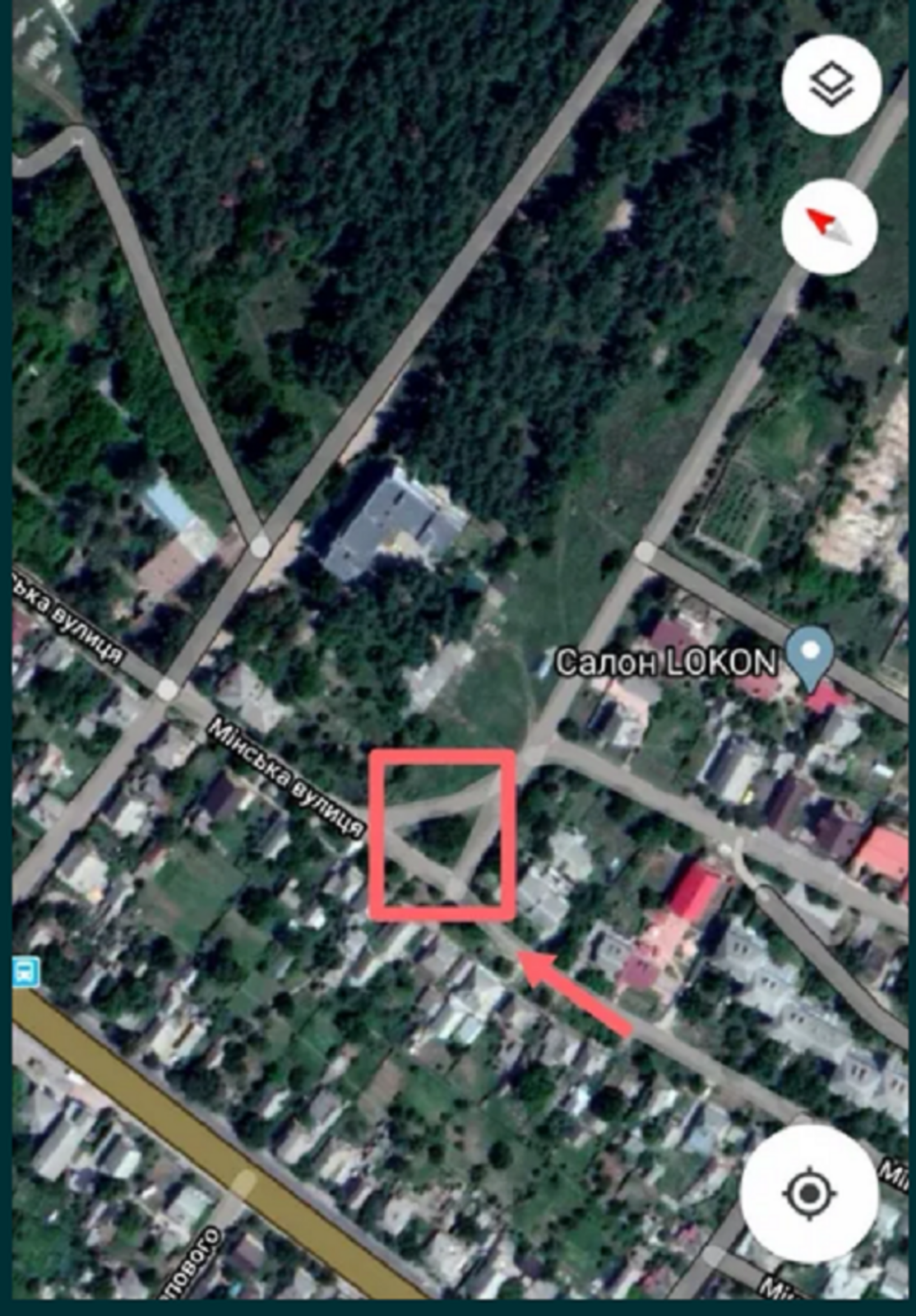Open the map layers selector
916x1316 pixels.
point(831,85)
